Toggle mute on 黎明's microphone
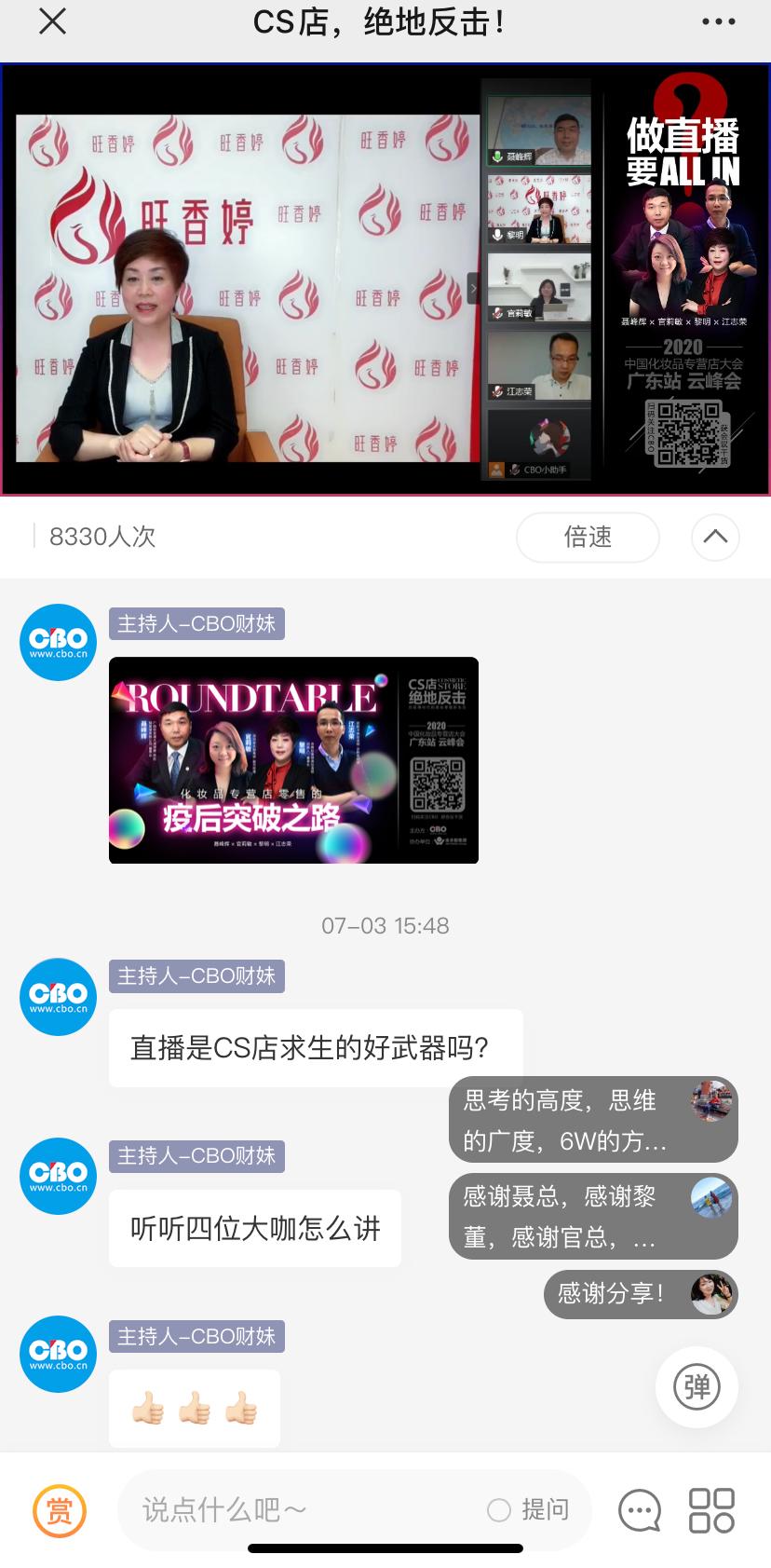Image resolution: width=771 pixels, height=1568 pixels. point(496,235)
